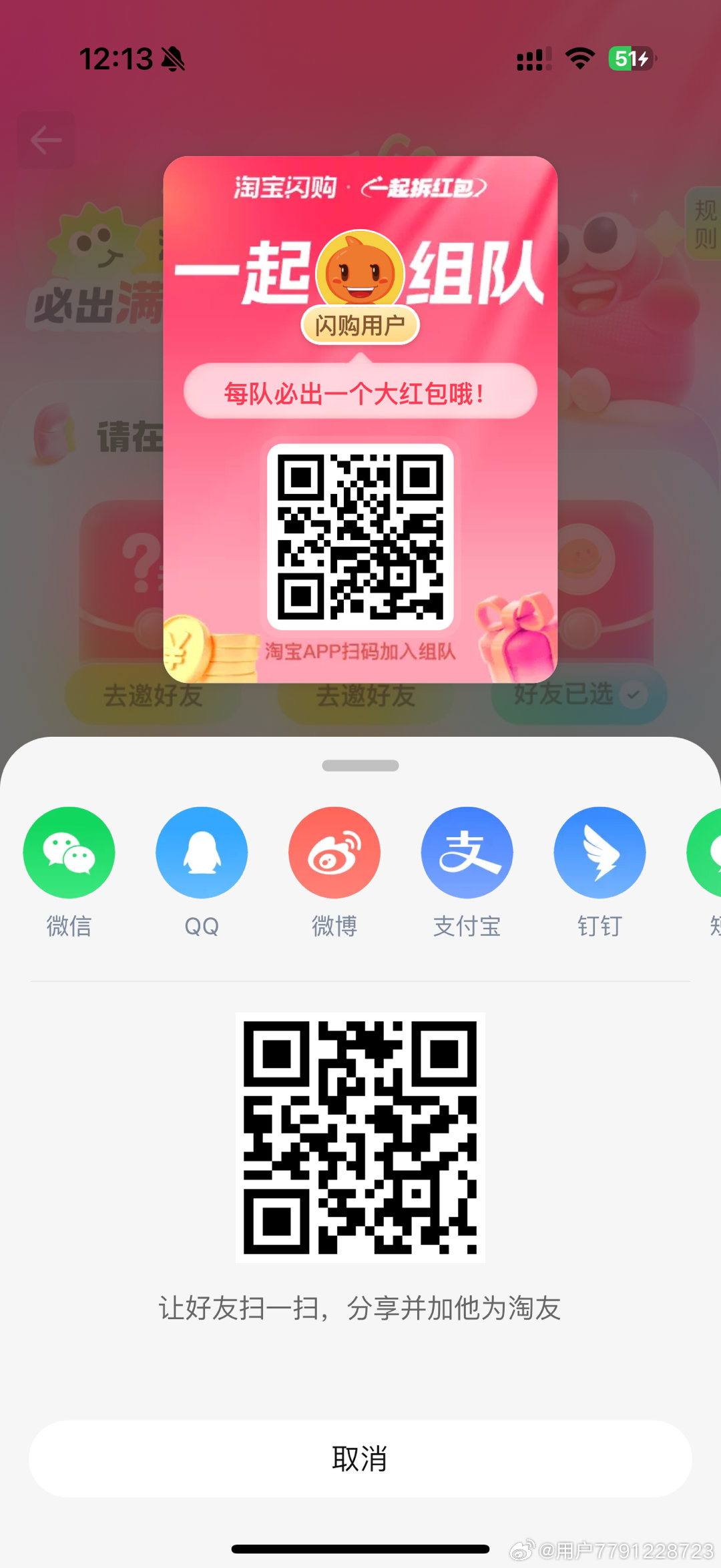Viewport: 721px width, 1568px height.
Task: Share to Weibo (微博)
Action: click(x=334, y=852)
